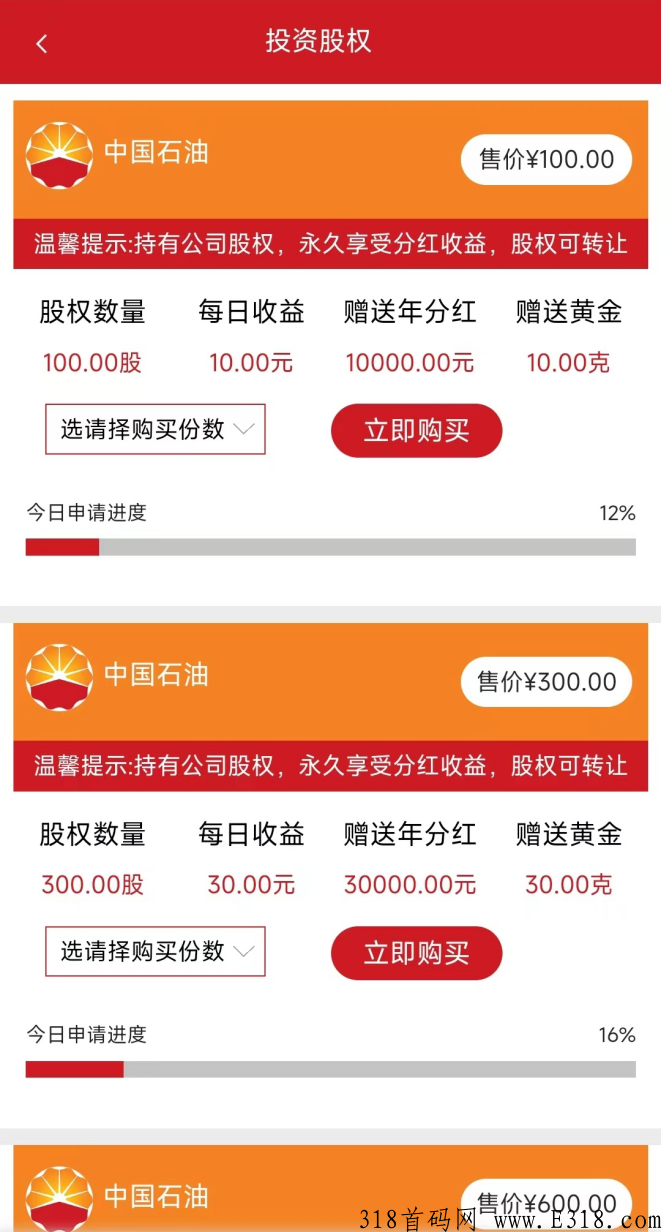The height and width of the screenshot is (1232, 662).
Task: Tap 立即购买 for the ¥300.00 equity
Action: [x=416, y=953]
